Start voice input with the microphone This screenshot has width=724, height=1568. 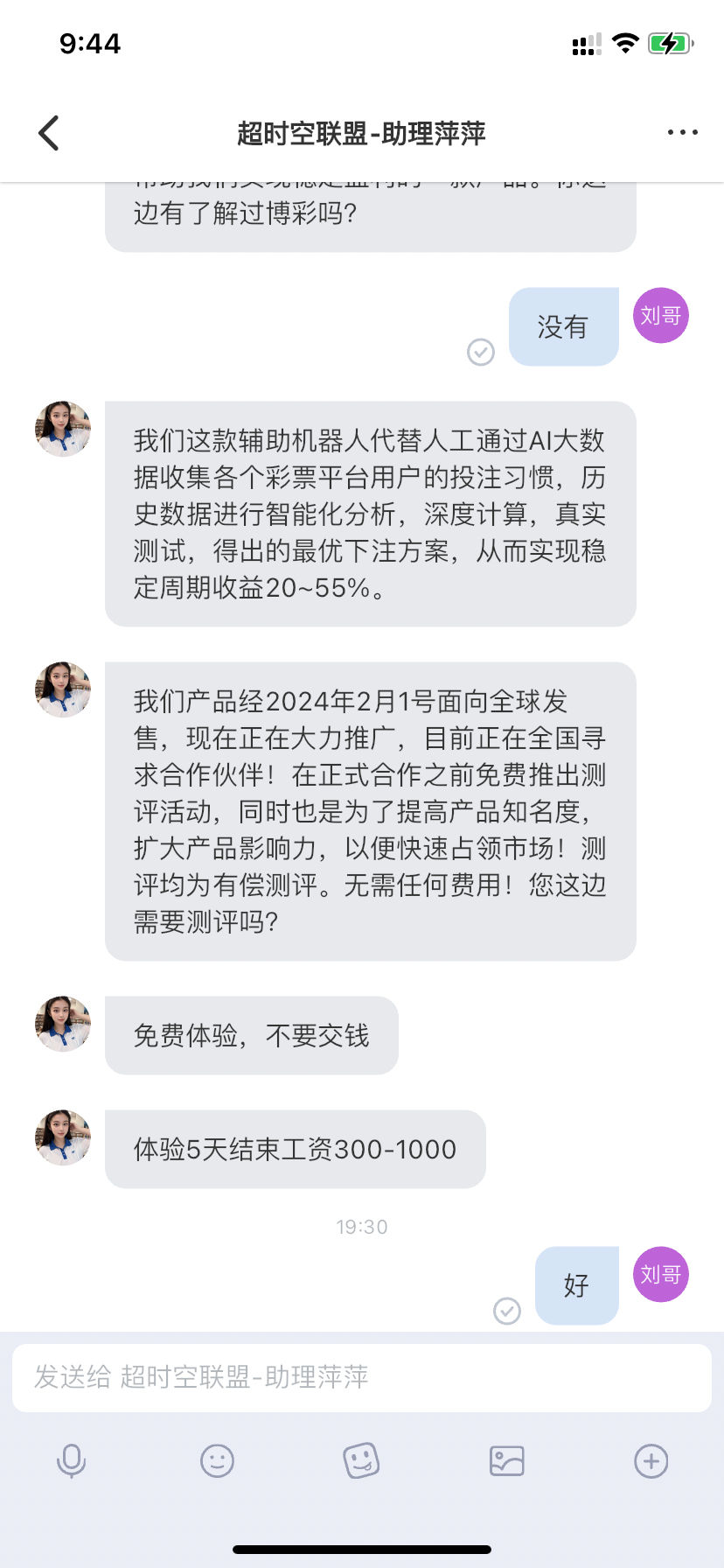click(x=72, y=1461)
